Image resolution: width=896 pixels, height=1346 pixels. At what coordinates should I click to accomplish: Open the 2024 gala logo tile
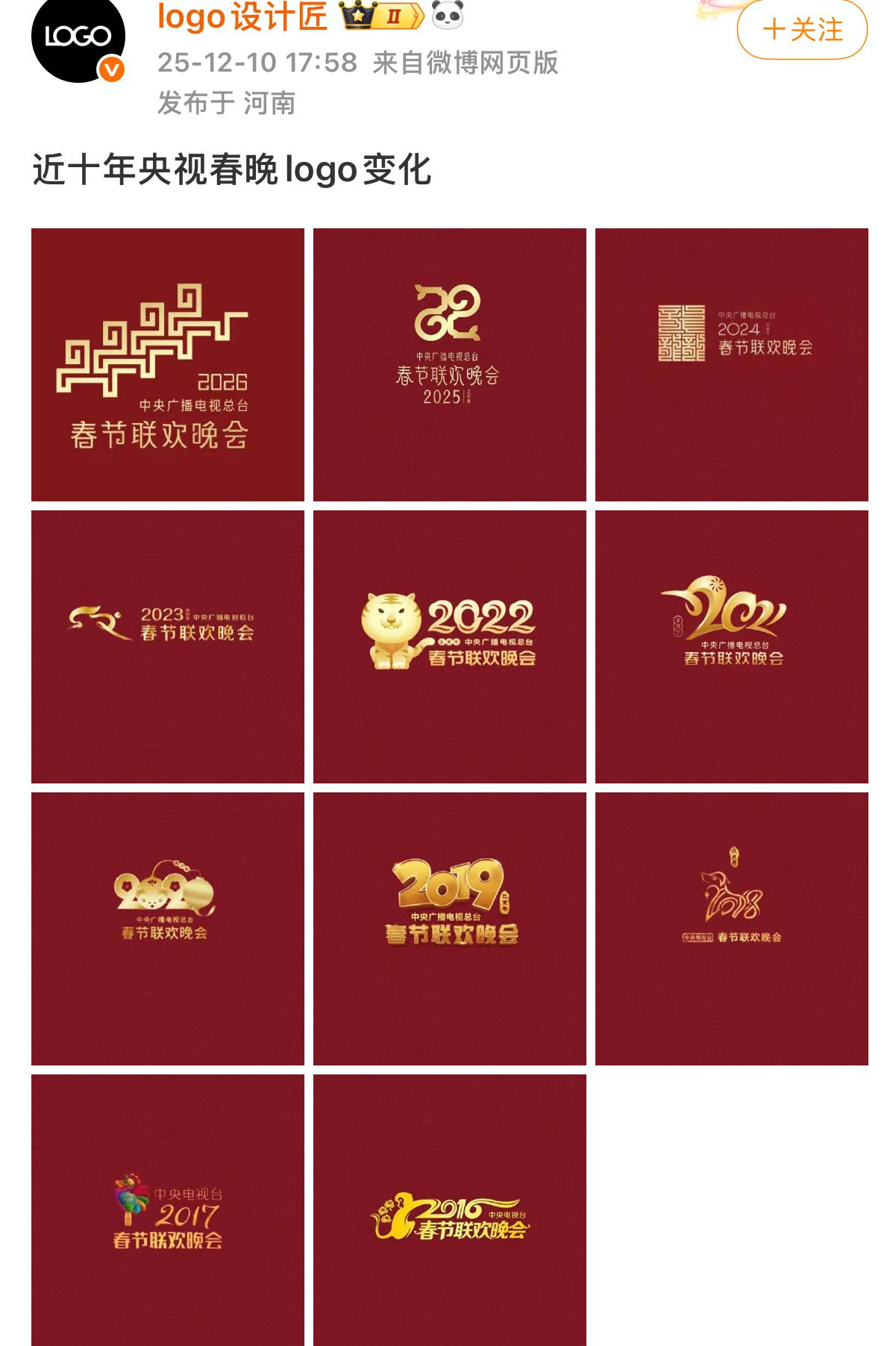click(x=732, y=365)
